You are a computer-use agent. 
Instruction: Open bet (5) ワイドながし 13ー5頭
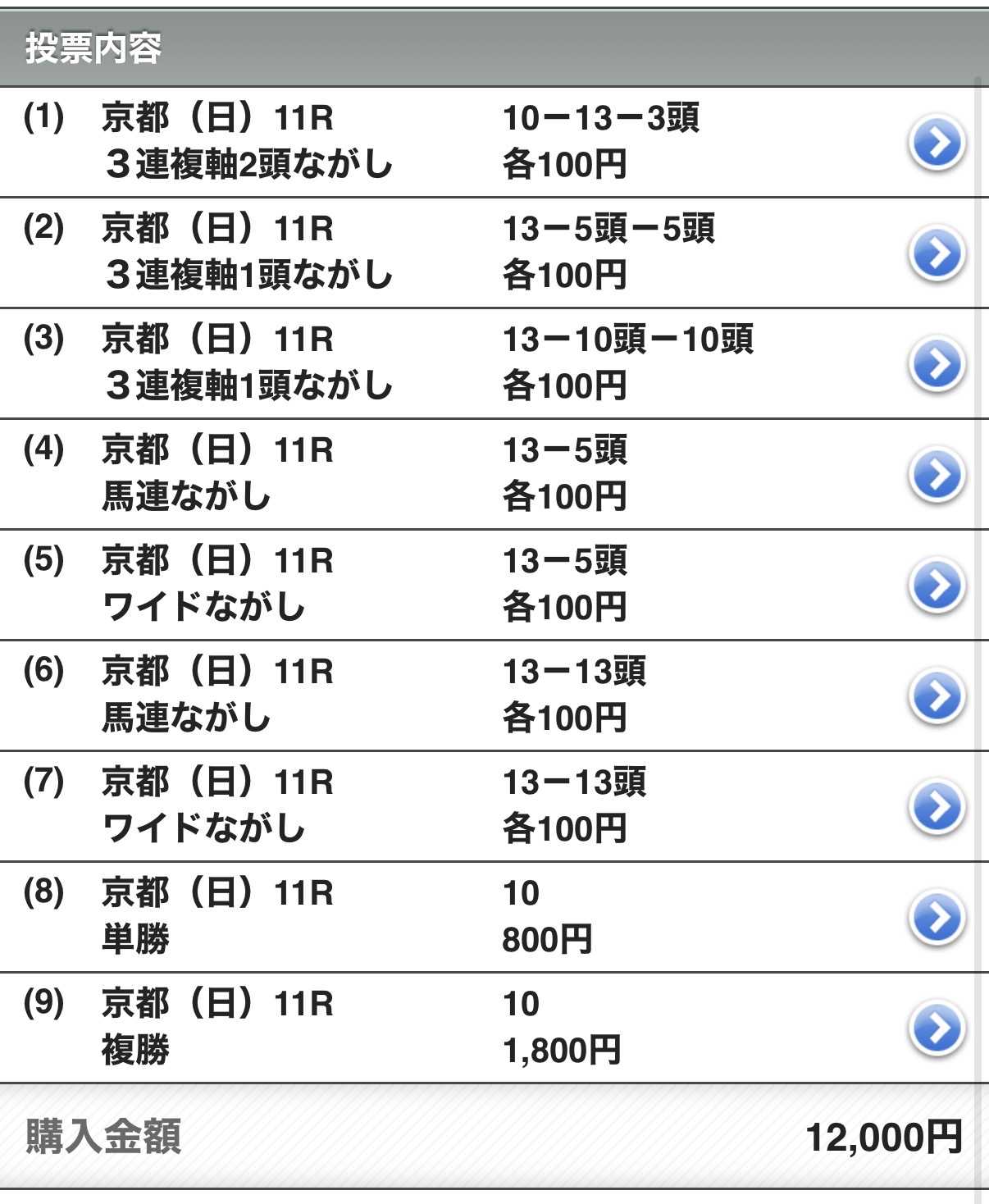coord(937,586)
